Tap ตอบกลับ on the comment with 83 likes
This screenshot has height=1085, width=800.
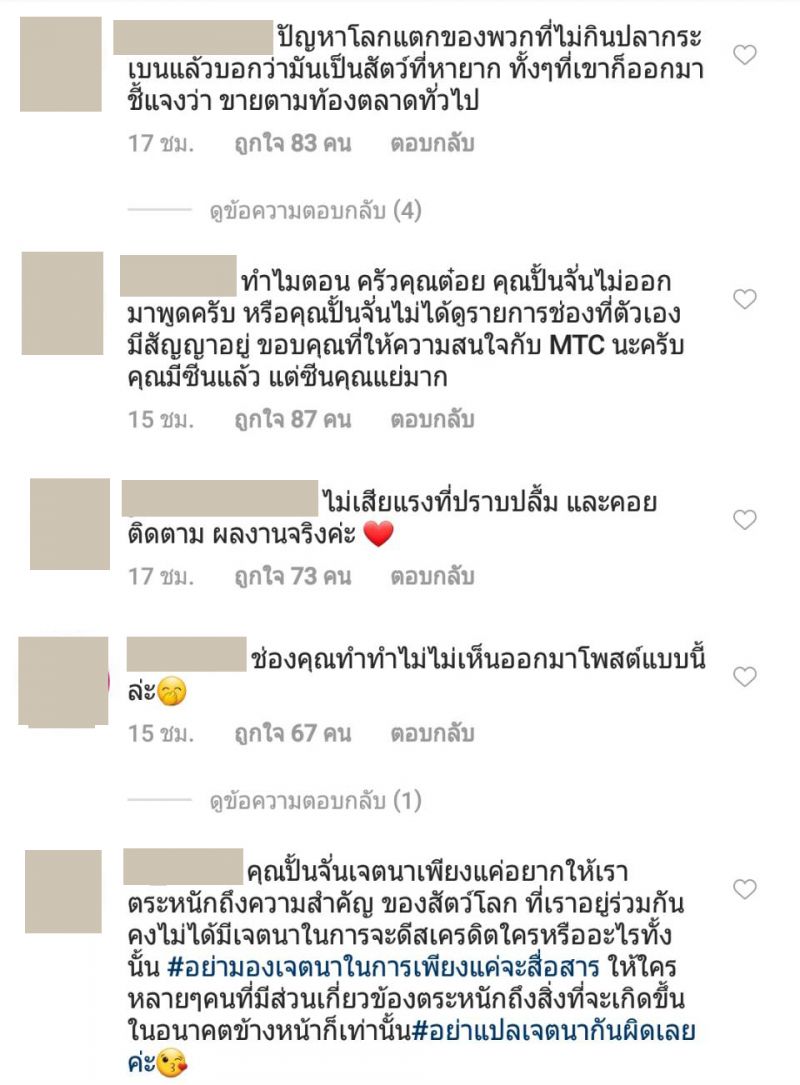pyautogui.click(x=432, y=144)
